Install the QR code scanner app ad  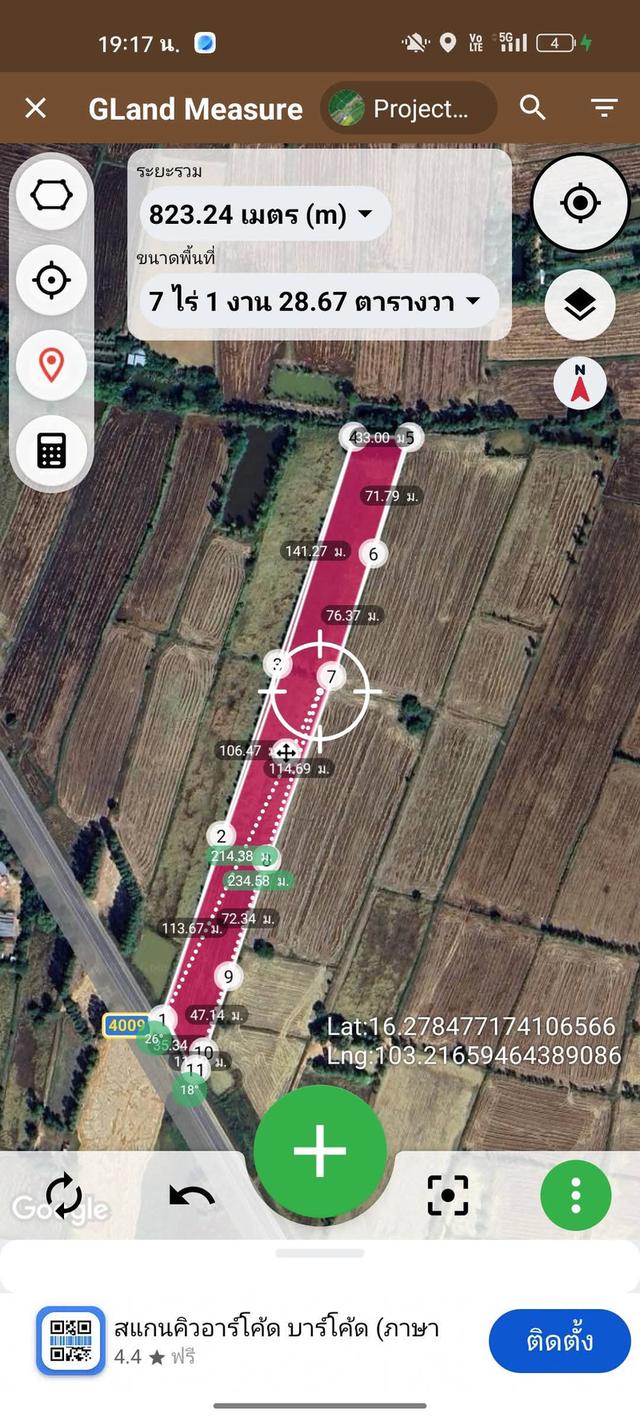[x=559, y=1340]
